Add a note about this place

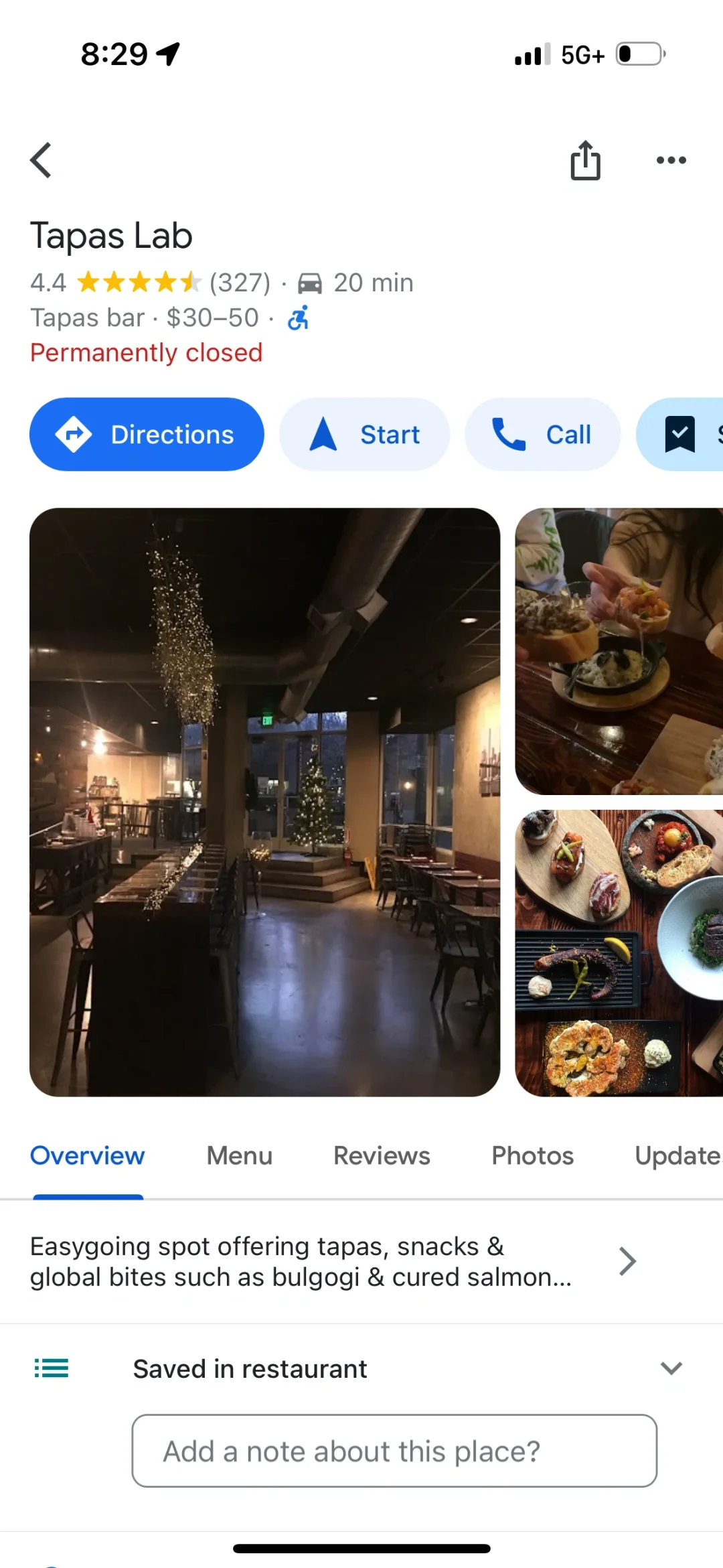[x=394, y=1451]
